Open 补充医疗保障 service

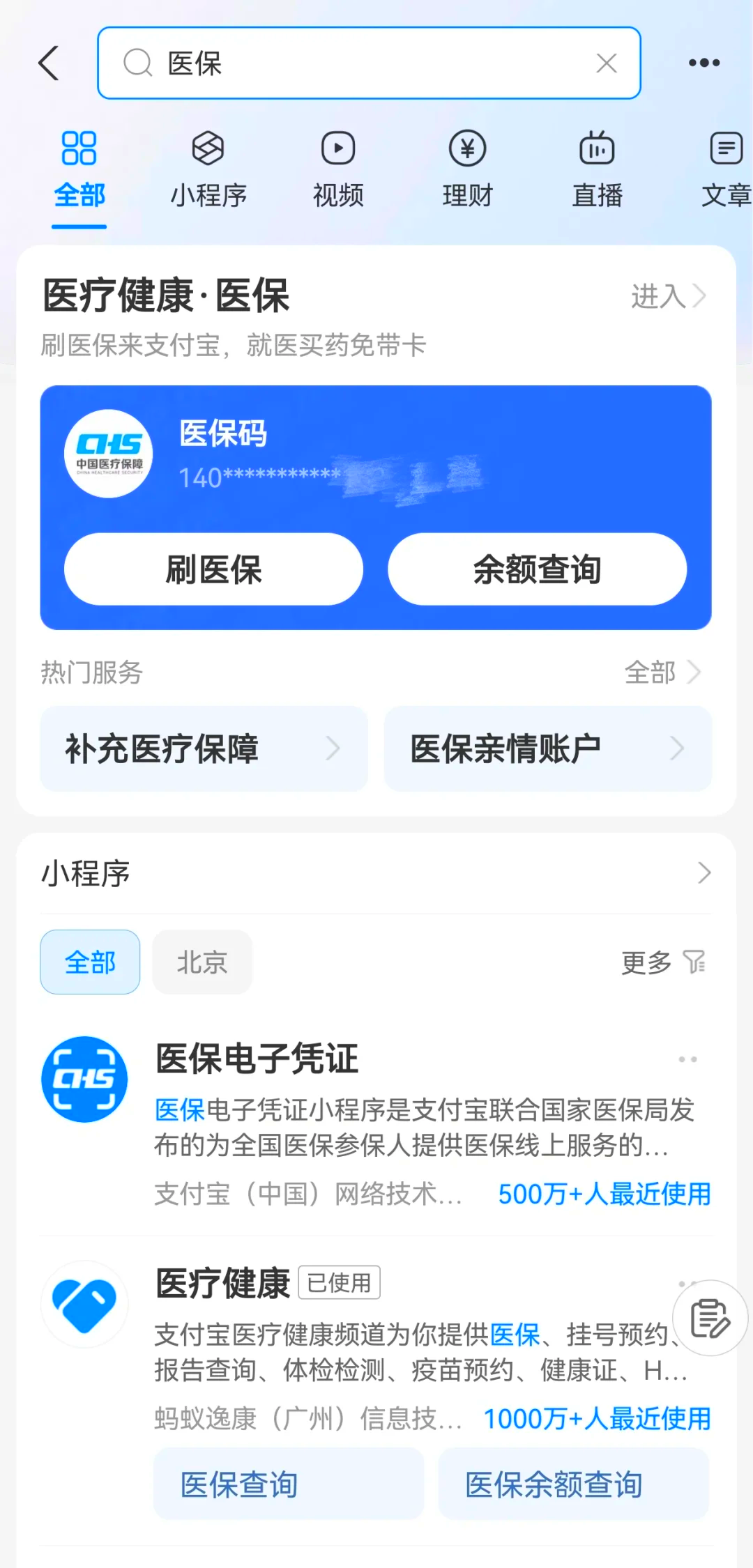[204, 749]
